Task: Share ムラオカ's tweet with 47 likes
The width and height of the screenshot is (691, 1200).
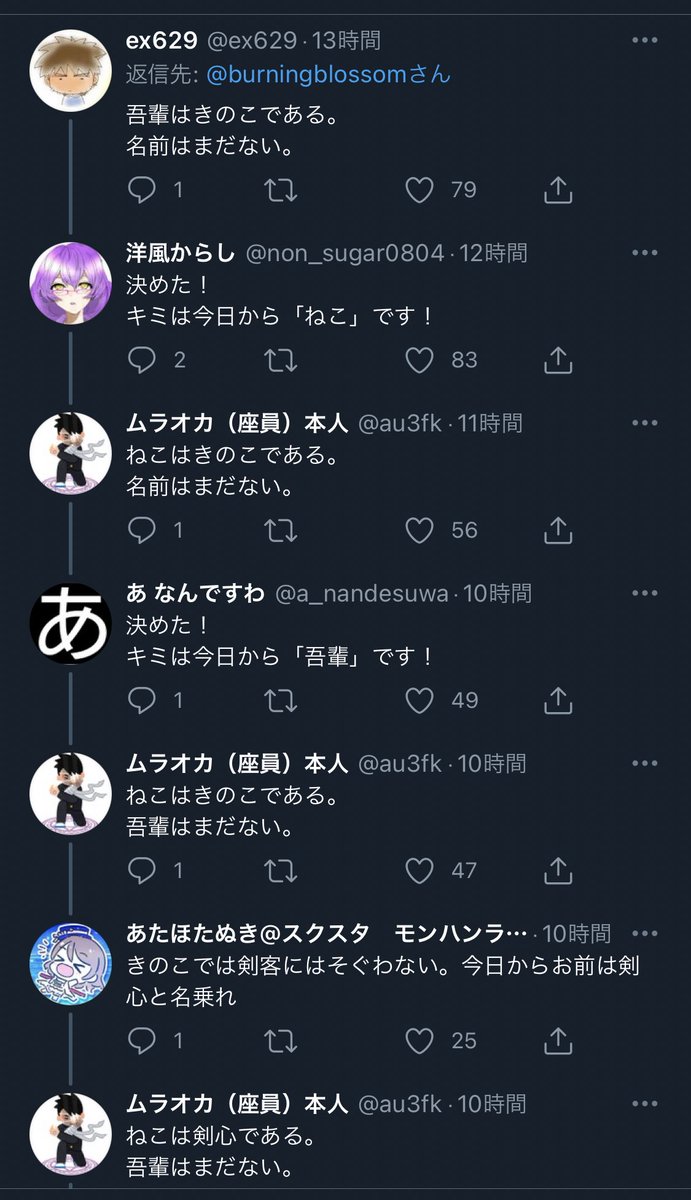Action: click(557, 870)
